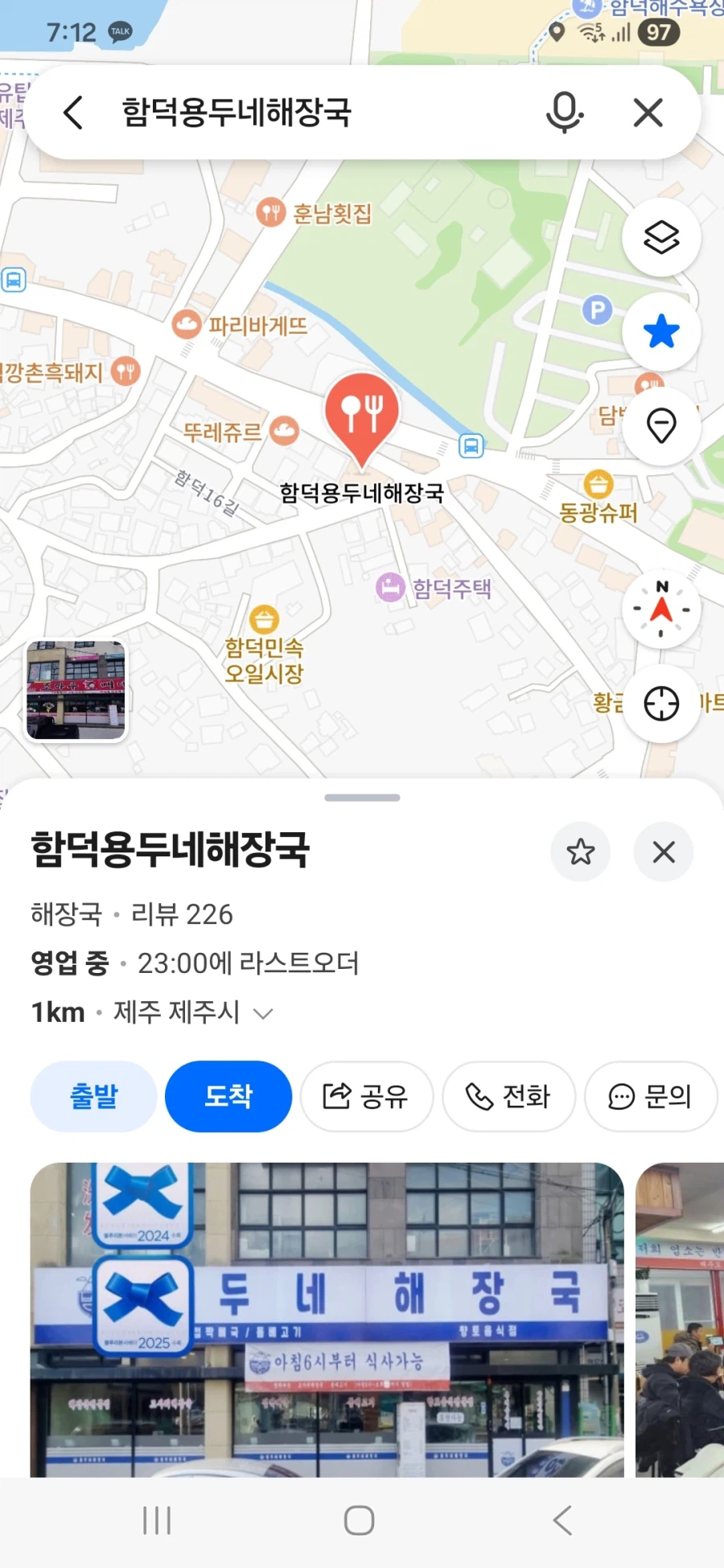This screenshot has width=724, height=1568.
Task: Tap 도착 to set destination
Action: [228, 1096]
